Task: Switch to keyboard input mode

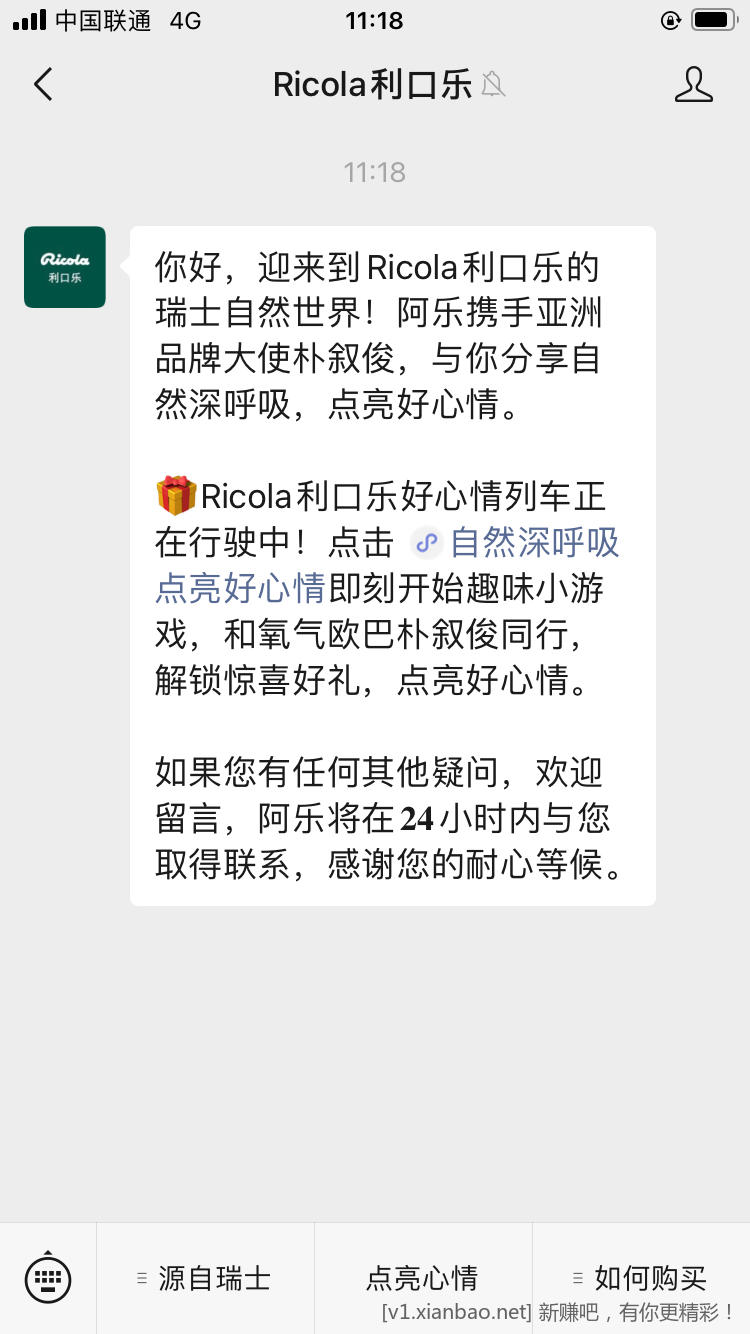Action: point(48,1277)
